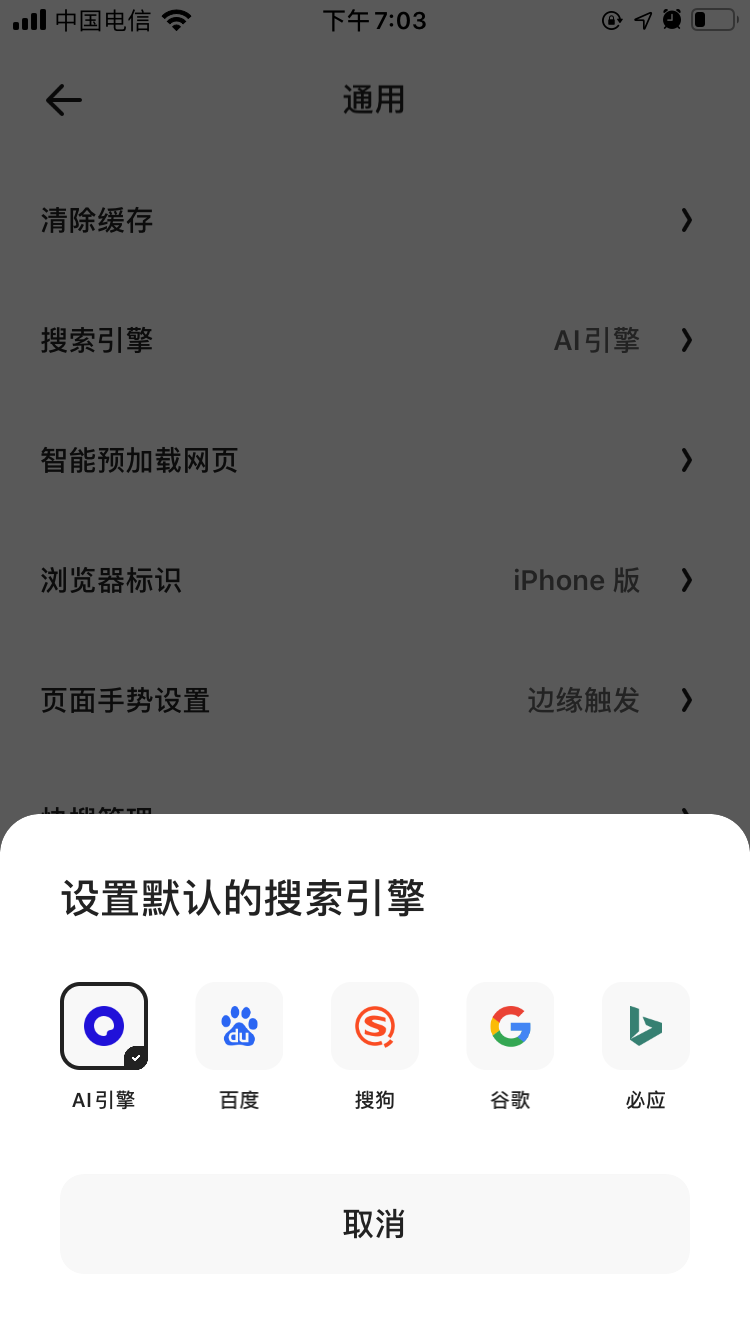Open 智能预加载网页 via its chevron
Image resolution: width=750 pixels, height=1334 pixels.
click(x=687, y=460)
